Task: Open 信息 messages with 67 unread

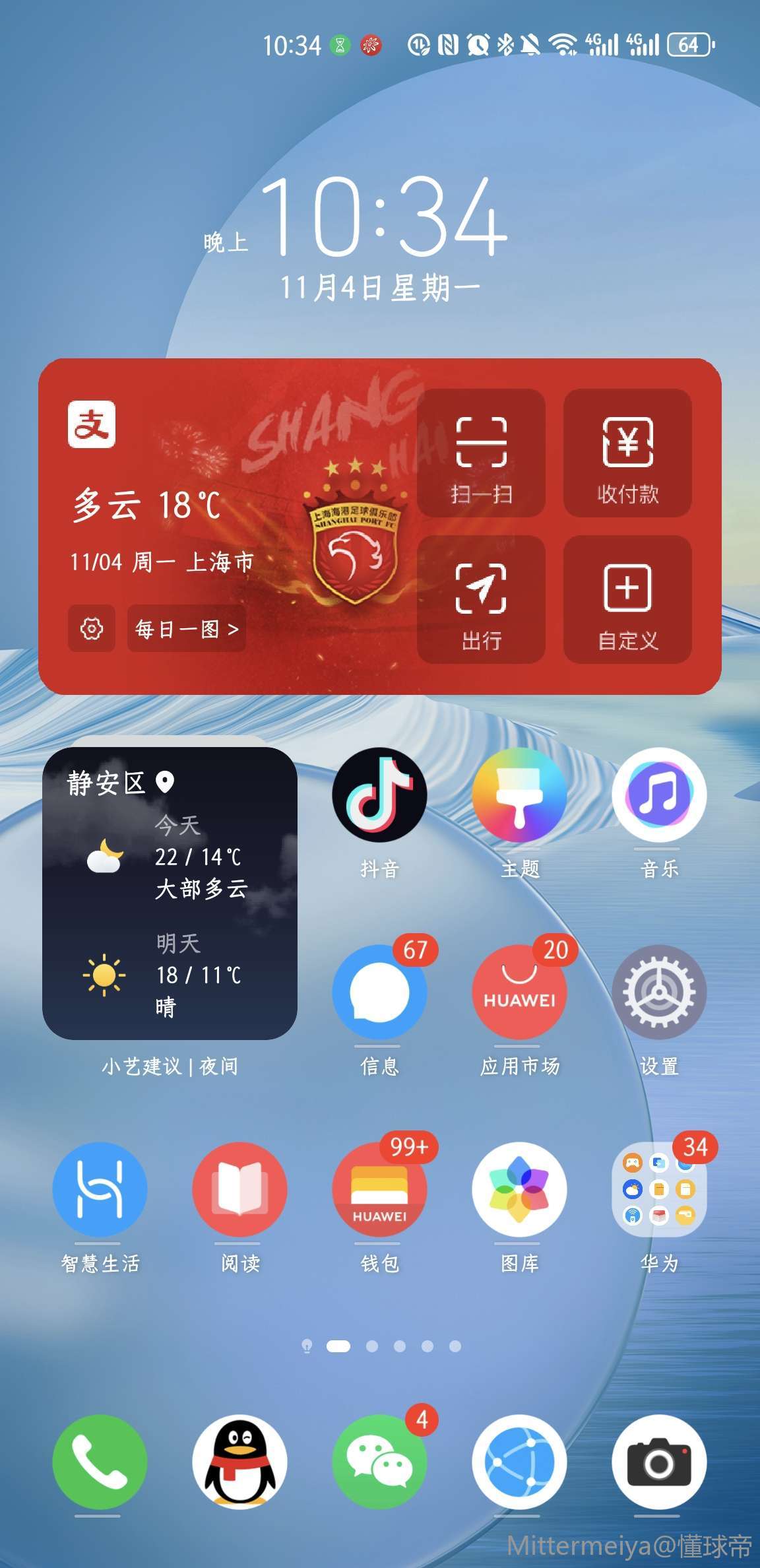Action: 379,992
